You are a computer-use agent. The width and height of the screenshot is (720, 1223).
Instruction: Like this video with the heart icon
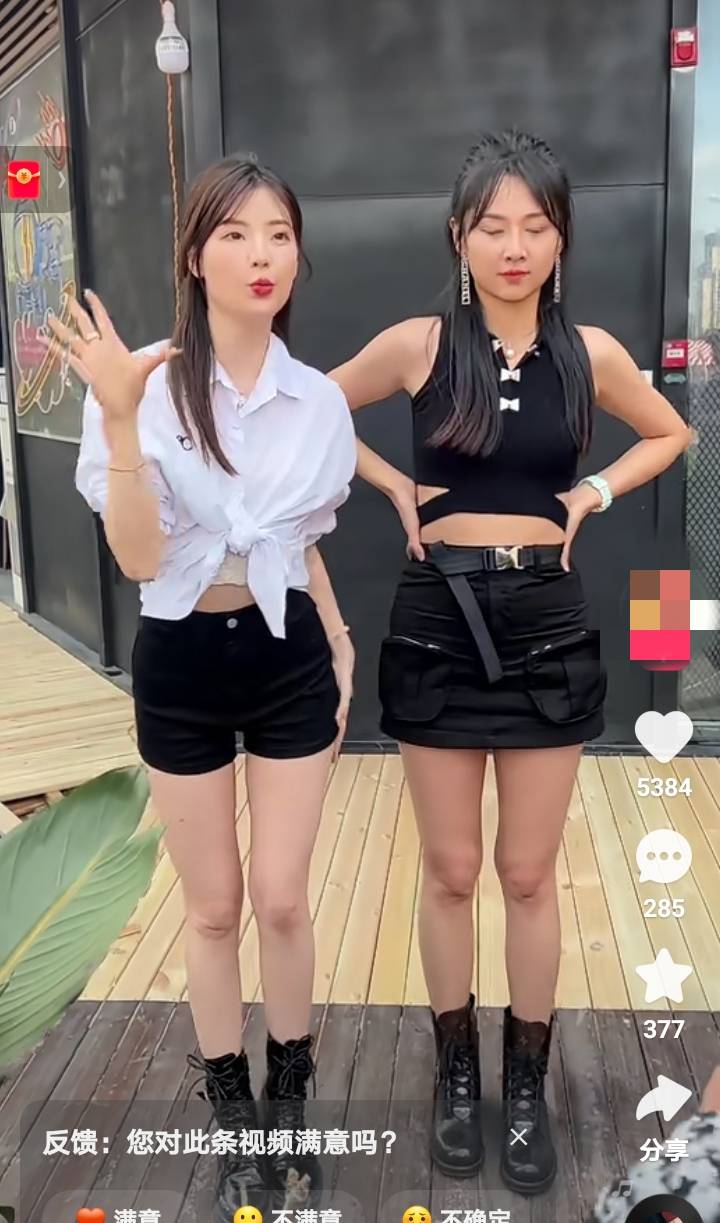click(x=663, y=736)
